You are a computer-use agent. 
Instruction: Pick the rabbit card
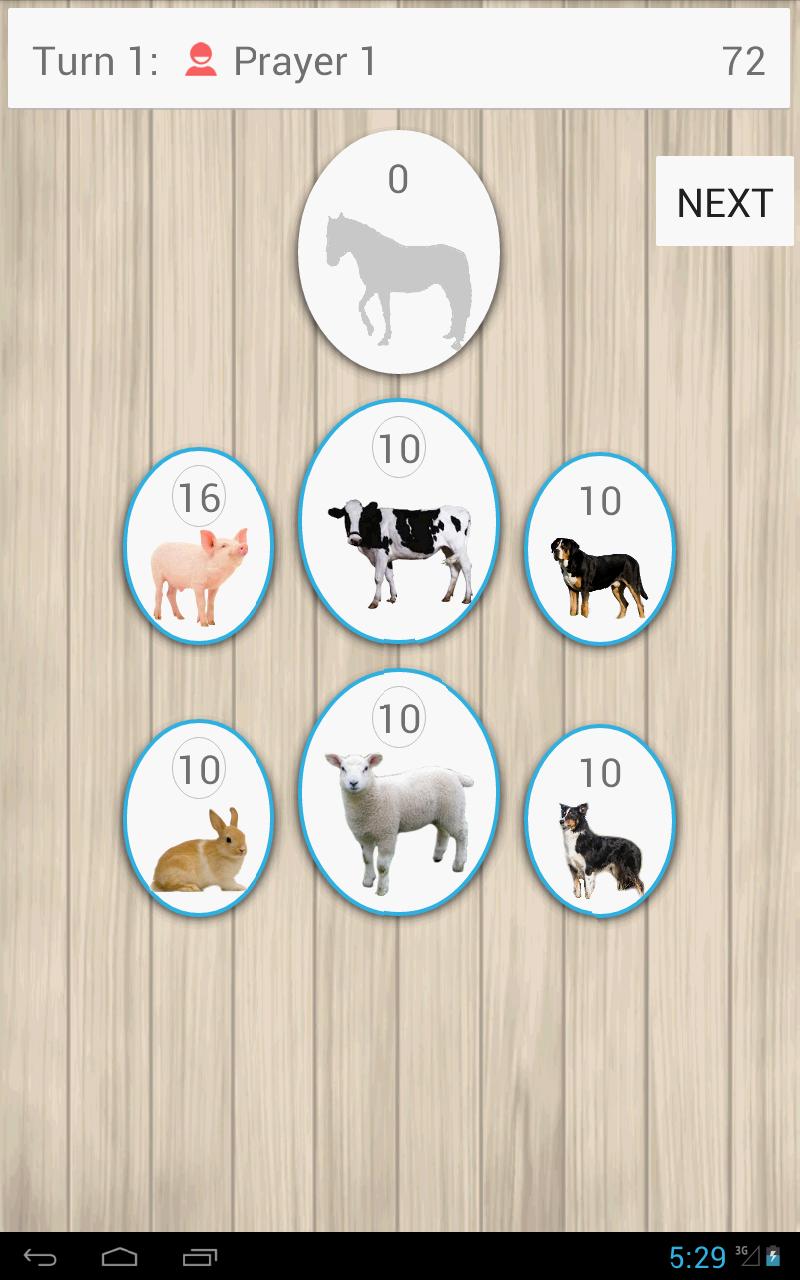(x=198, y=818)
